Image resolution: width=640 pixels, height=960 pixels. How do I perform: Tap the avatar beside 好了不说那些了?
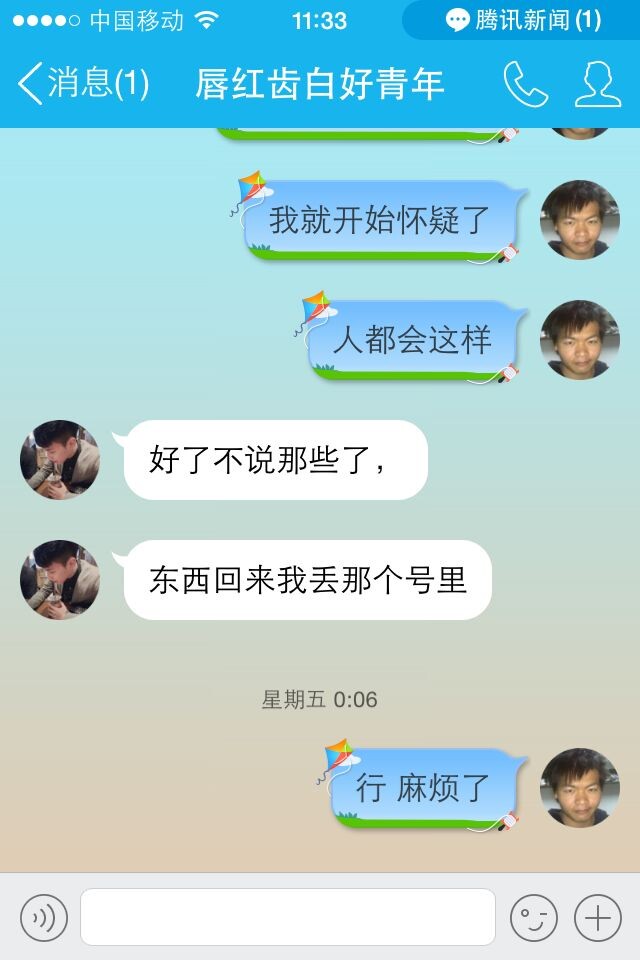coord(60,460)
